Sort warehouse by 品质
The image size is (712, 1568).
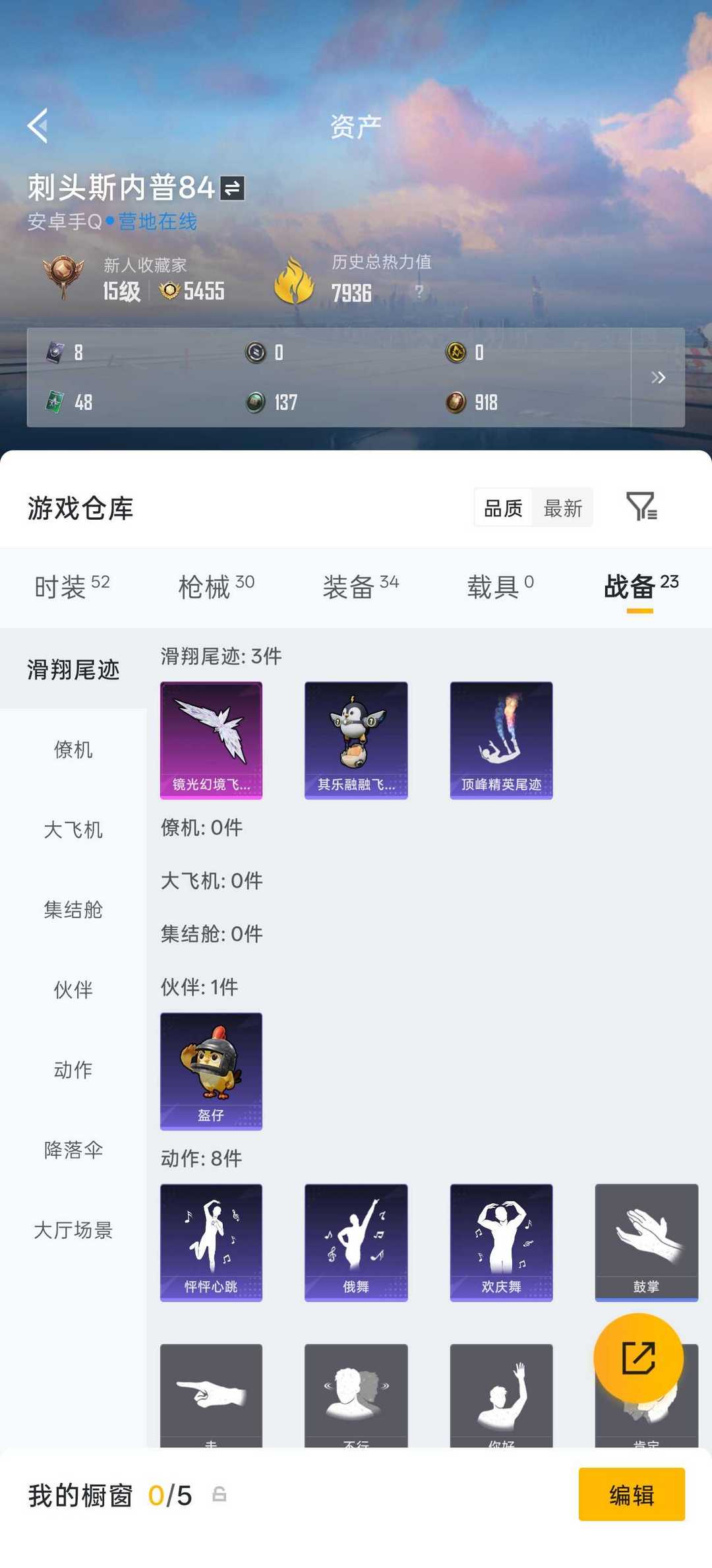tap(503, 508)
